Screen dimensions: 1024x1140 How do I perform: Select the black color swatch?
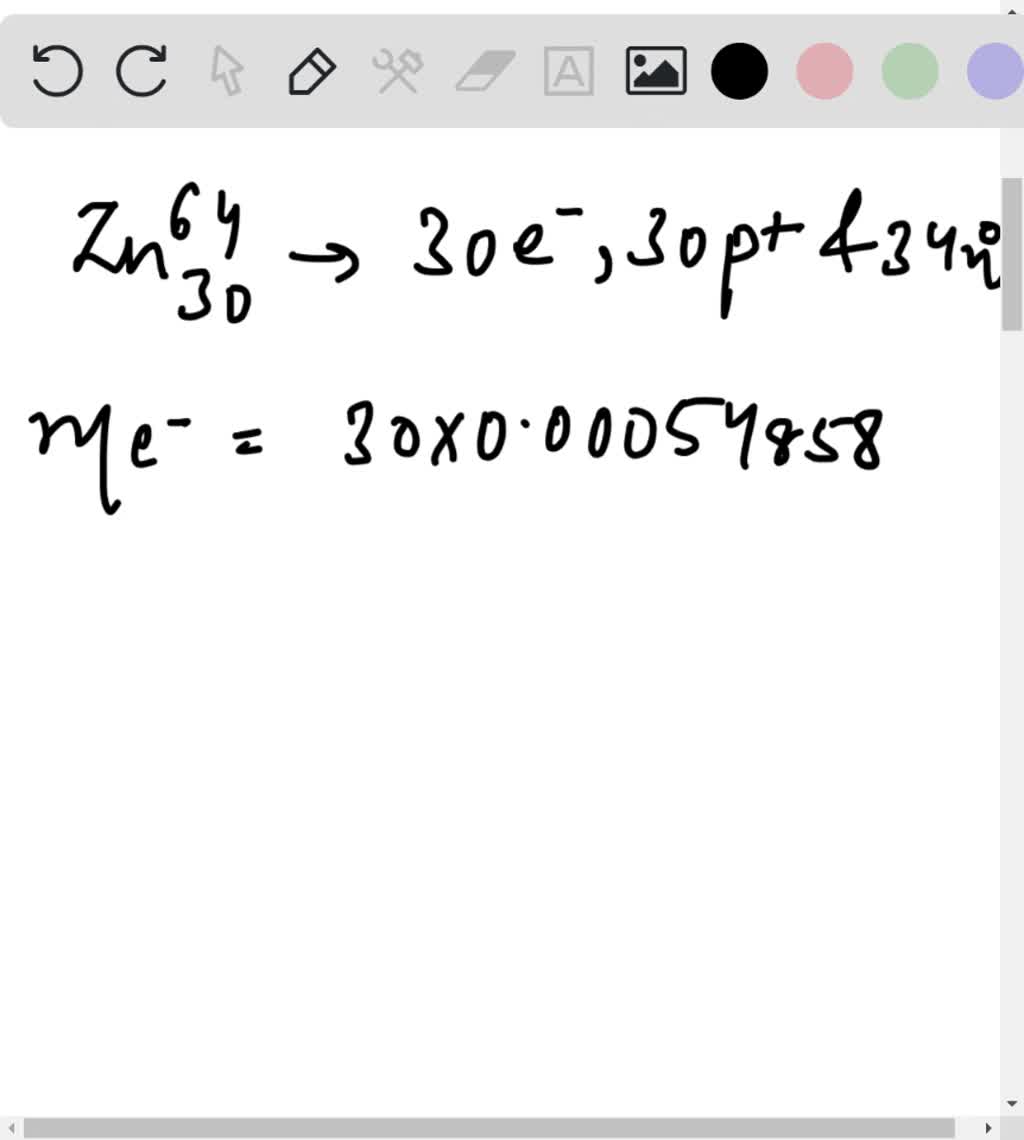(x=739, y=71)
